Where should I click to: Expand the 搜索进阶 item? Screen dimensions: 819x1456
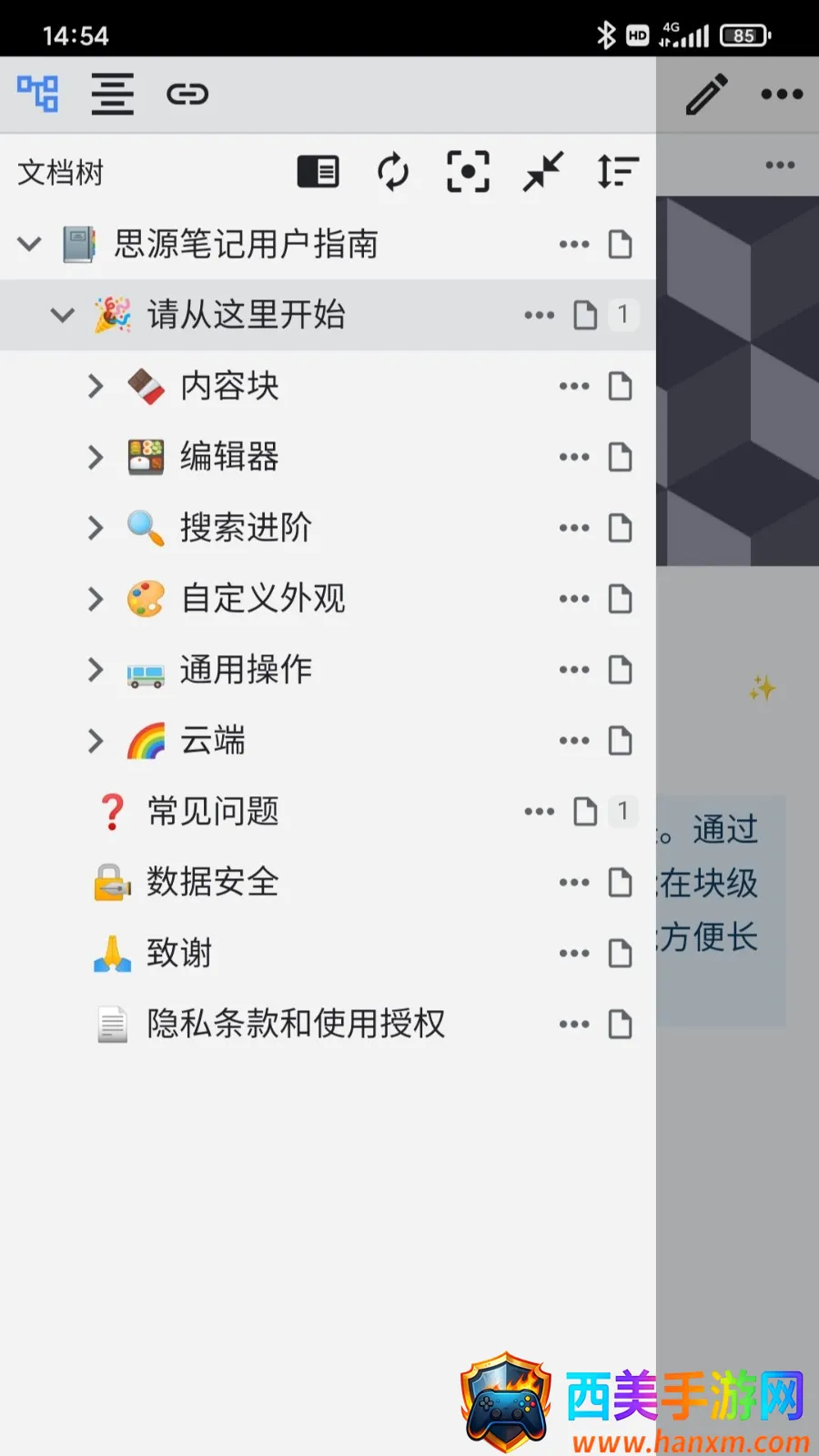96,528
